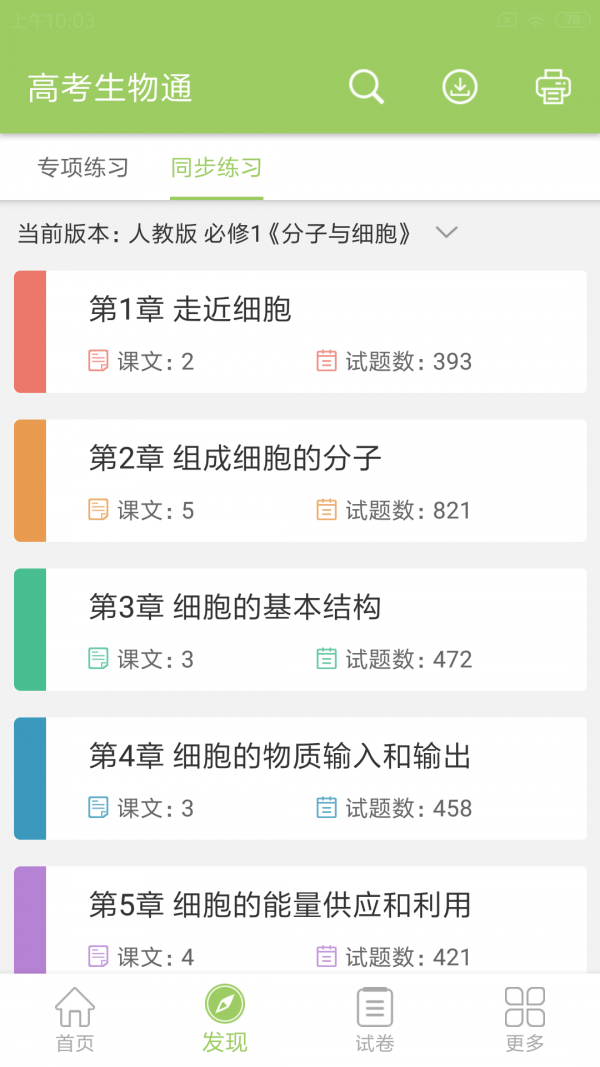Tap the 发现 bottom tab
The image size is (600, 1067).
(x=225, y=1019)
